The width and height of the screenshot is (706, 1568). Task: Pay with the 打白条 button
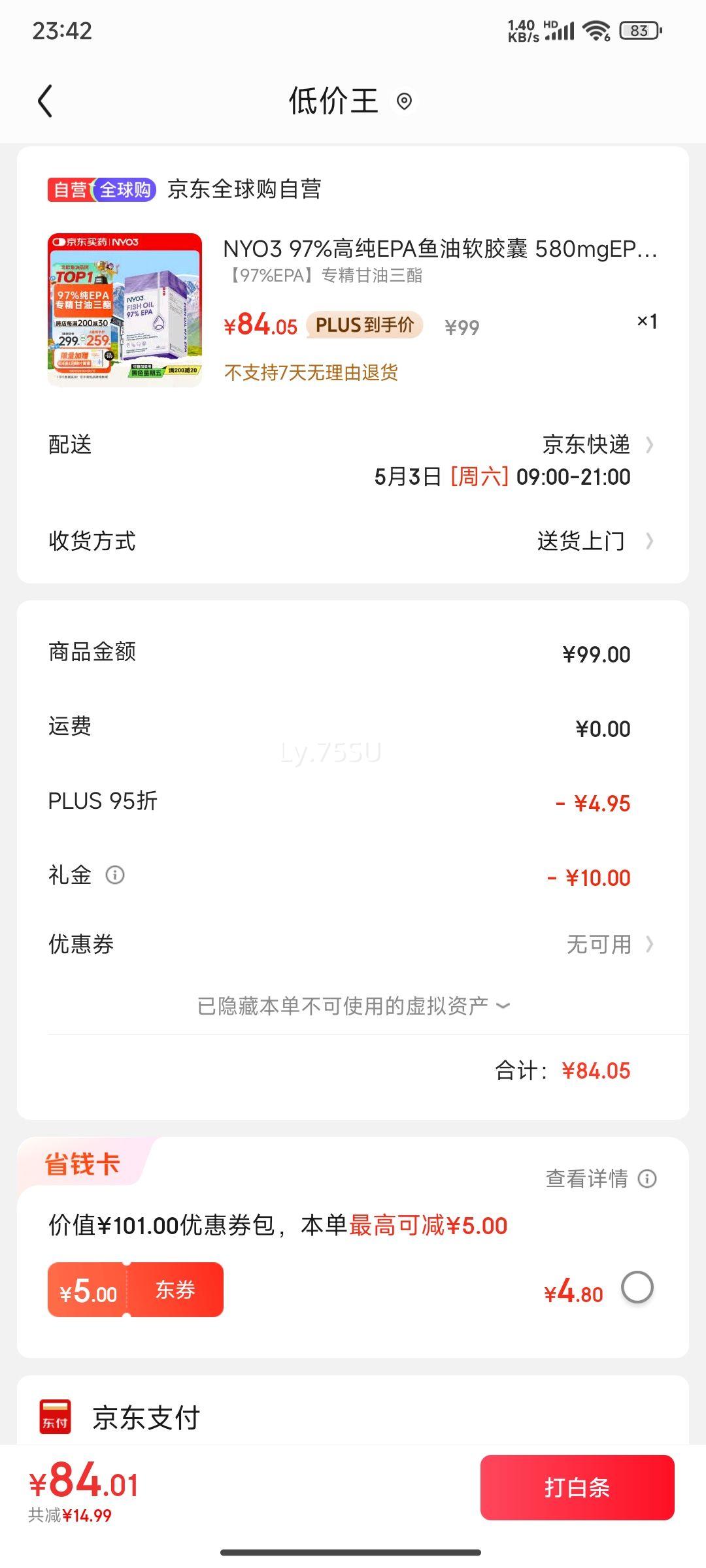(x=577, y=1488)
